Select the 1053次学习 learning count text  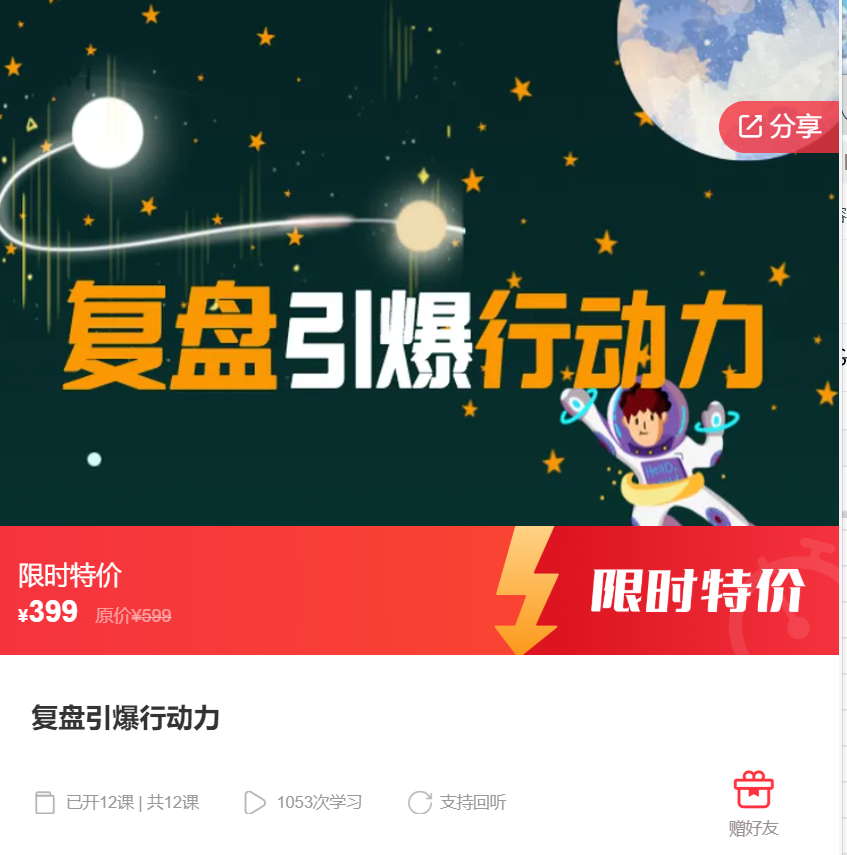[x=320, y=801]
